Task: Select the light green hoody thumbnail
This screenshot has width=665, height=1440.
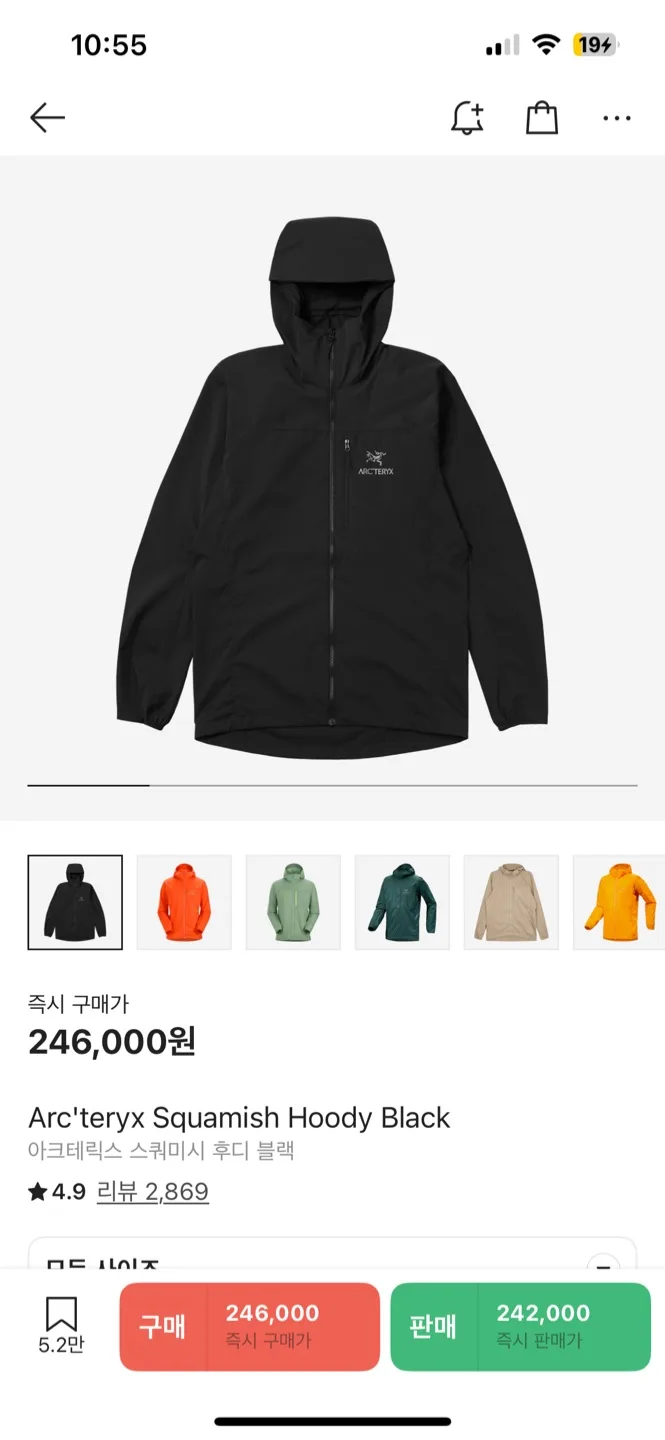Action: tap(293, 902)
